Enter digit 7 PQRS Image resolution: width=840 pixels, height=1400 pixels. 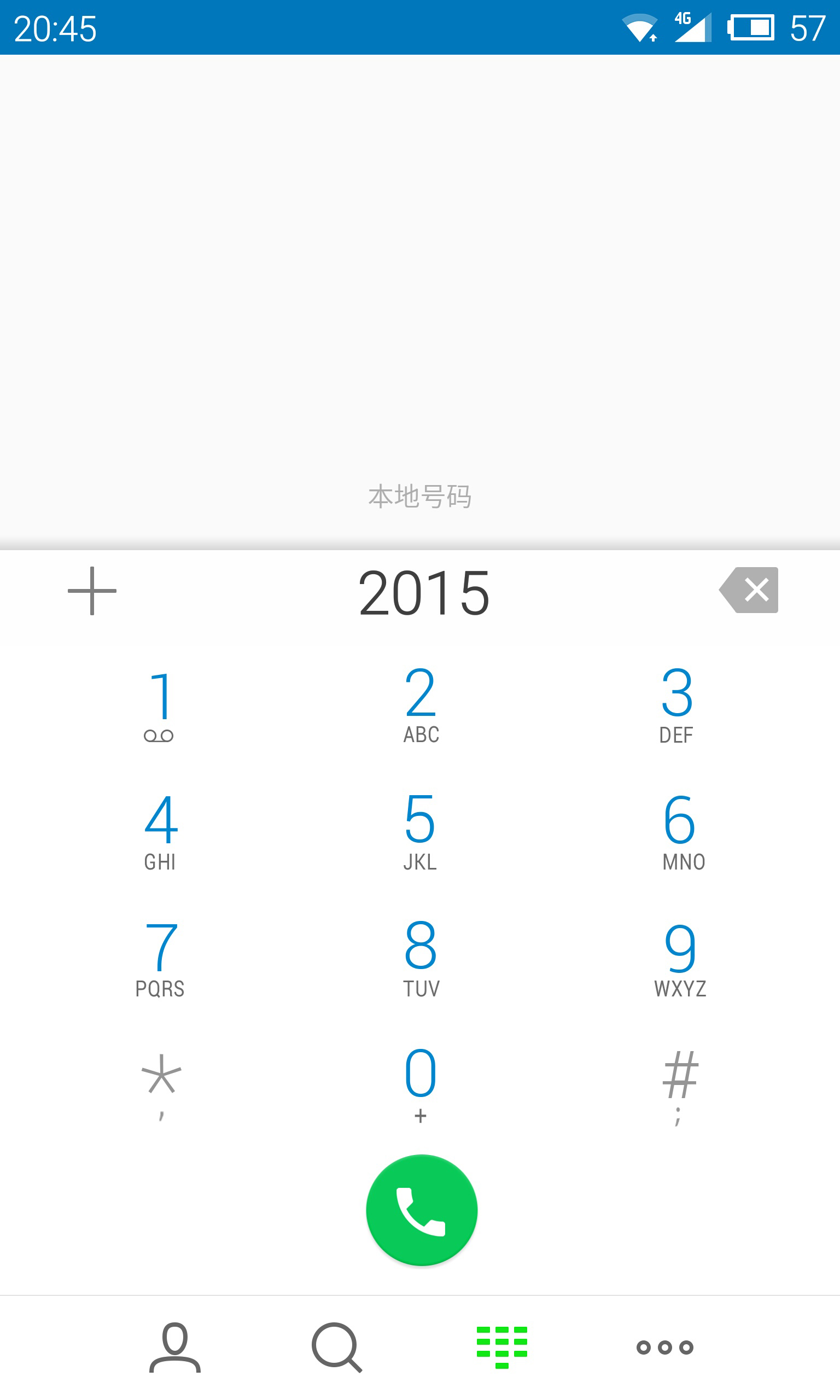160,958
